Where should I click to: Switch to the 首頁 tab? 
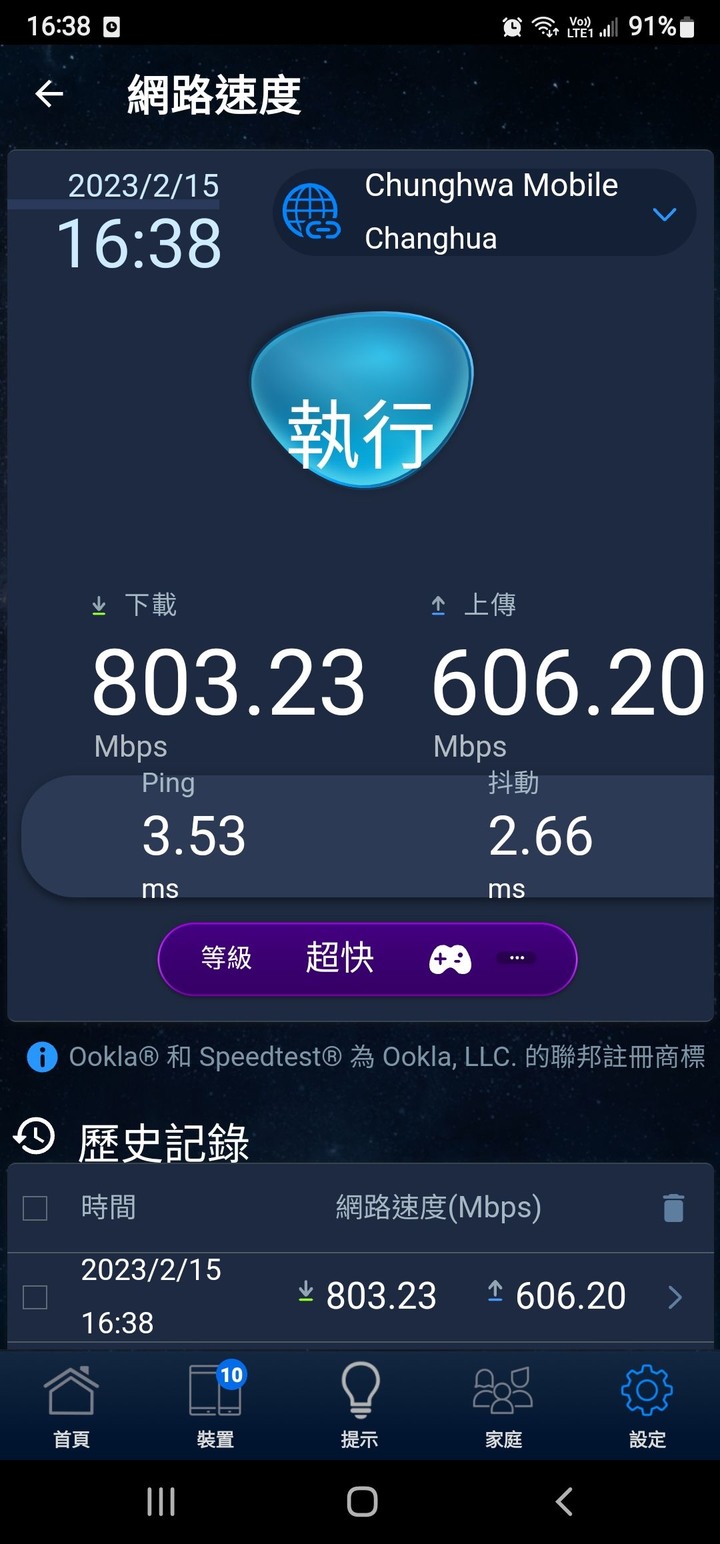[x=71, y=1406]
